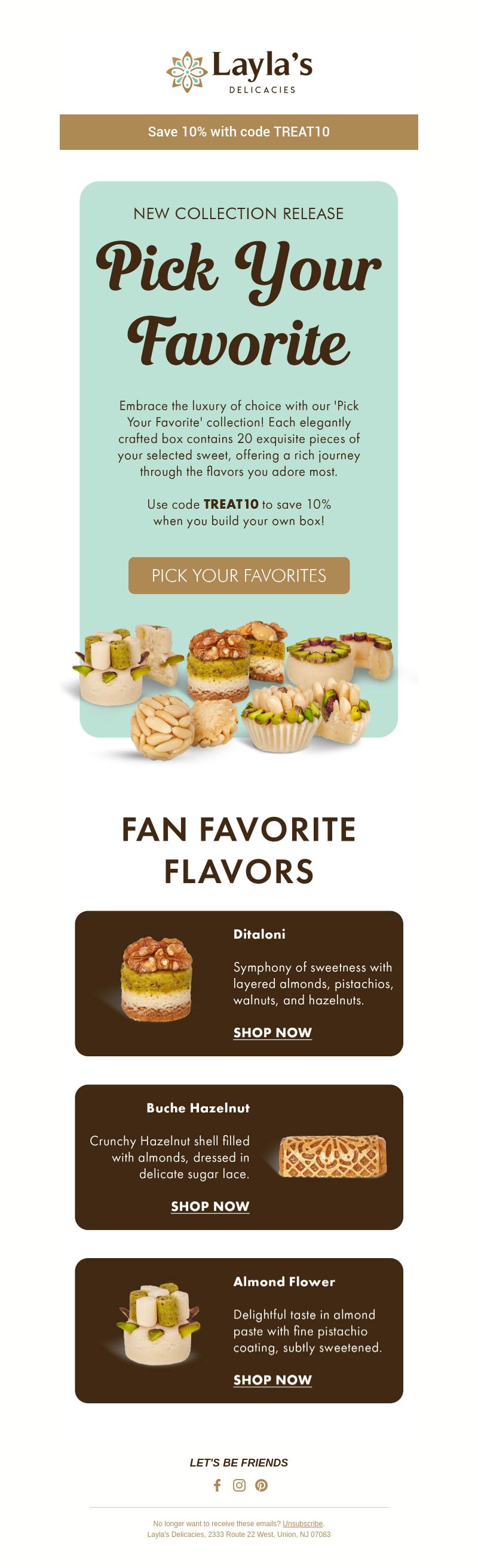This screenshot has height=1568, width=478.
Task: Open the Facebook page icon
Action: (x=217, y=1485)
